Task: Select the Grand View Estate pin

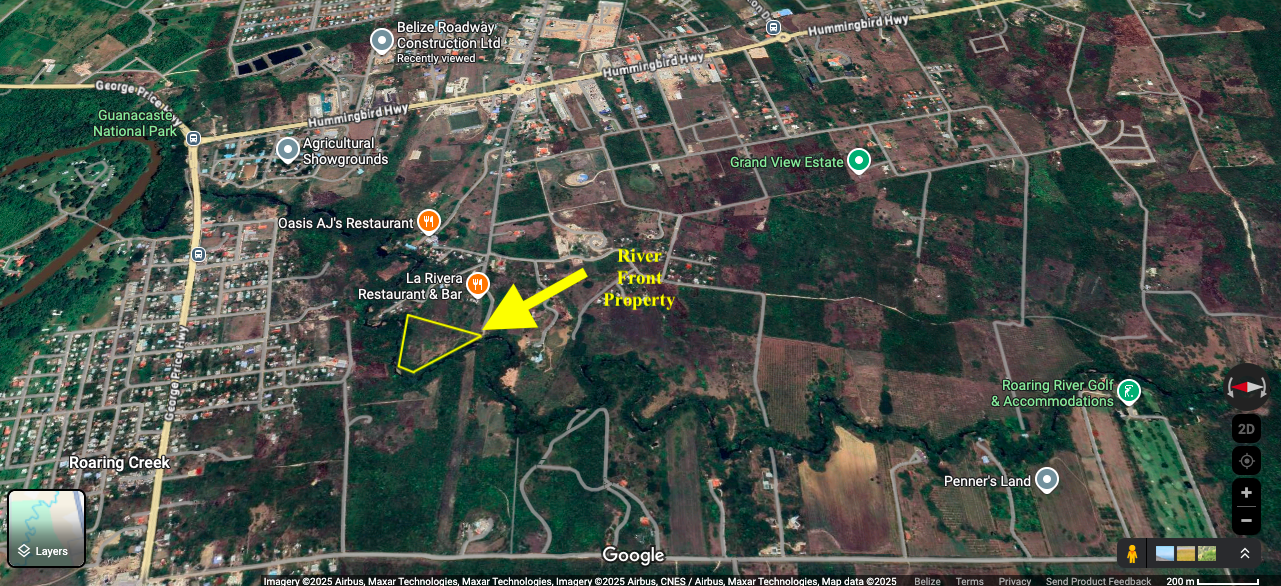Action: point(858,161)
